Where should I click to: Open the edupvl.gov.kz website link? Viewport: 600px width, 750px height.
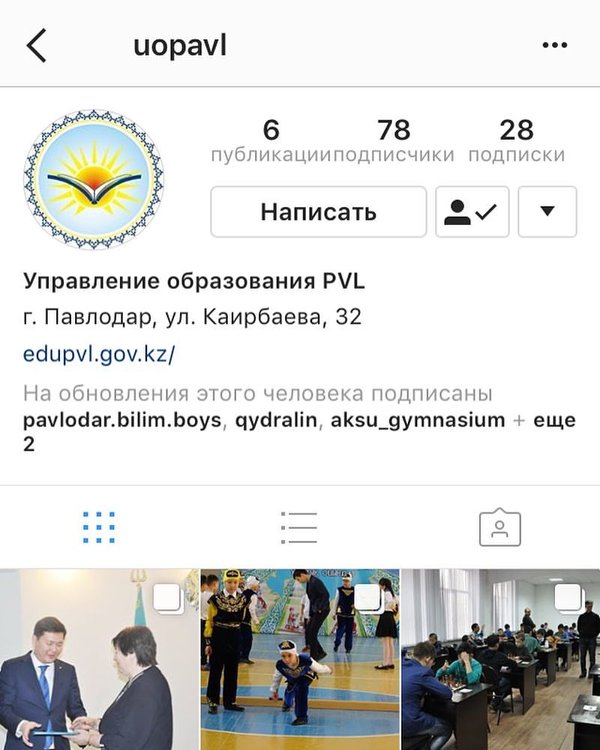[x=99, y=354]
